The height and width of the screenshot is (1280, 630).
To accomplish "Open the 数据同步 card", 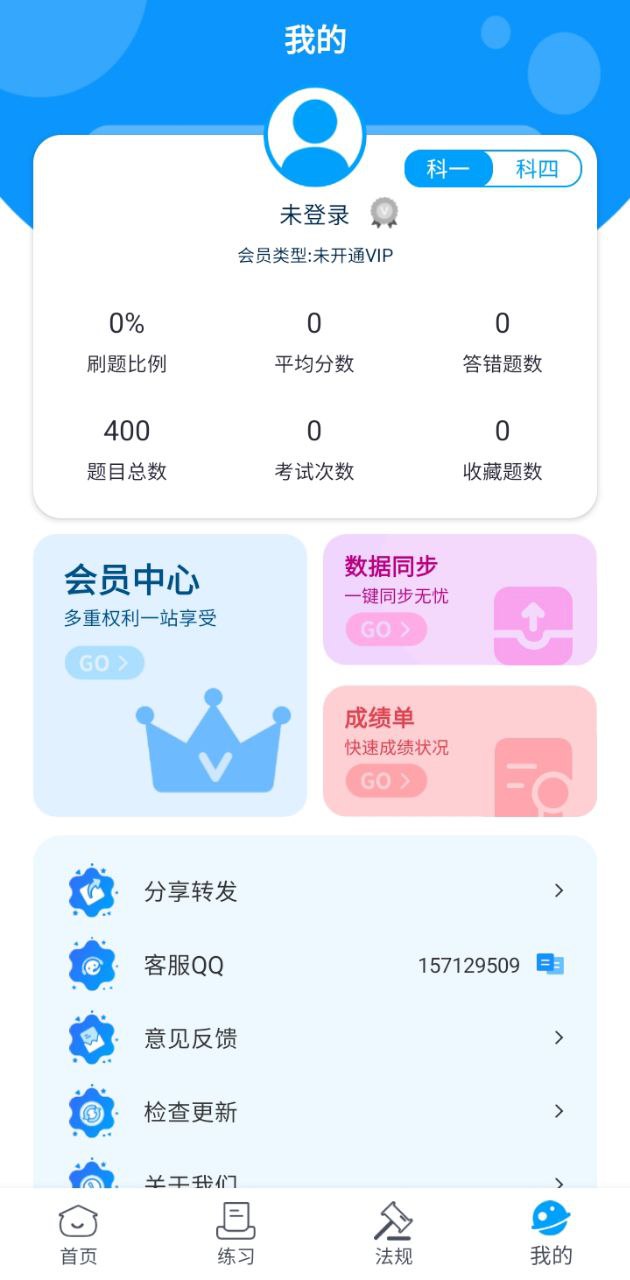I will pos(460,599).
